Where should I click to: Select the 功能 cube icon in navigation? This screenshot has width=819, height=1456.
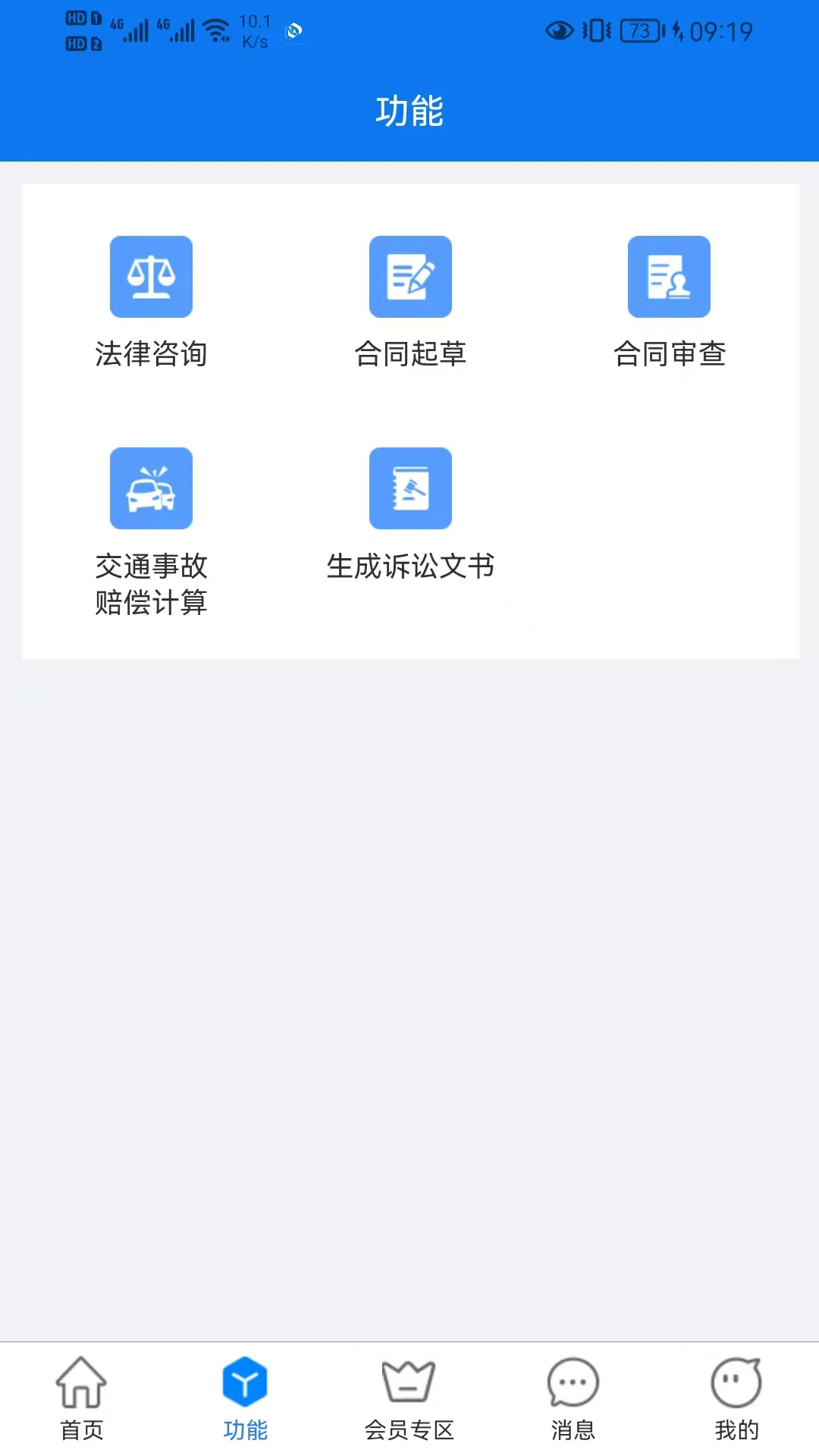(245, 1385)
